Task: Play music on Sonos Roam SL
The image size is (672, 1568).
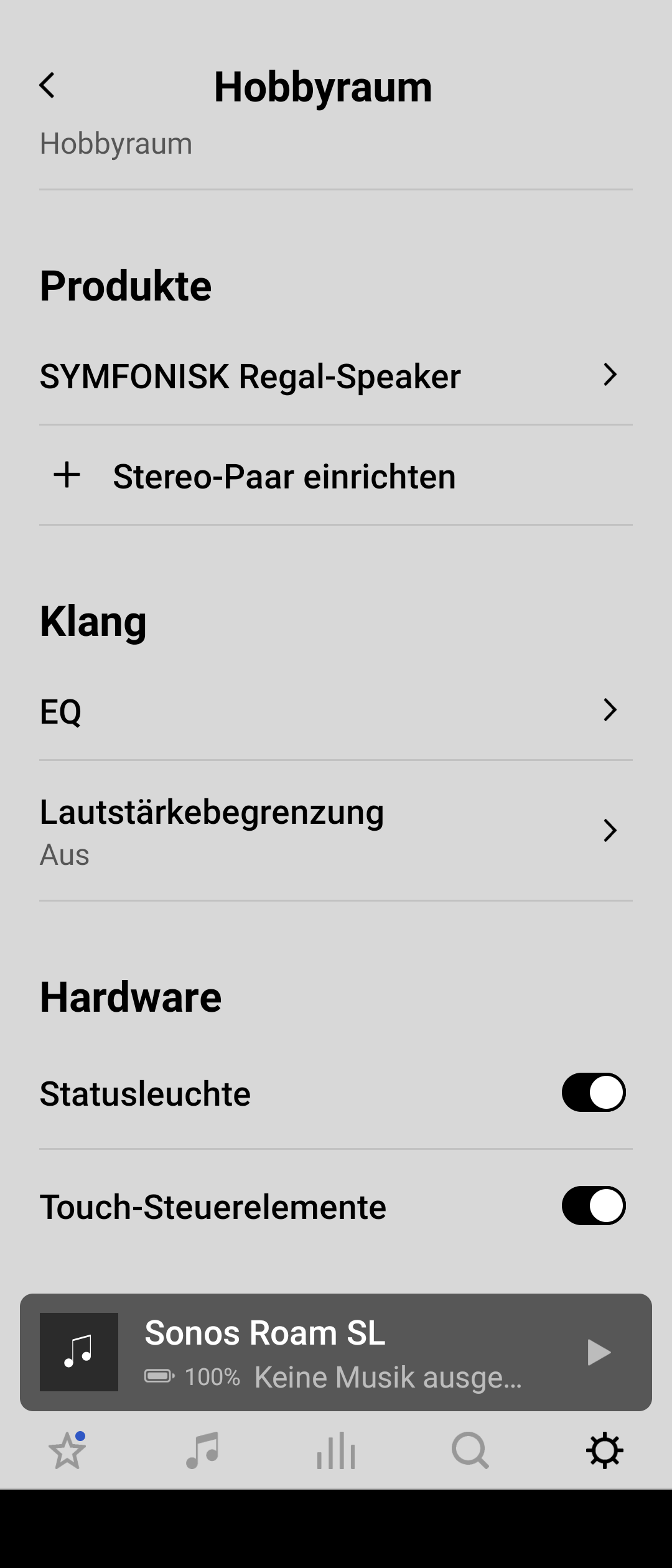Action: click(599, 1353)
